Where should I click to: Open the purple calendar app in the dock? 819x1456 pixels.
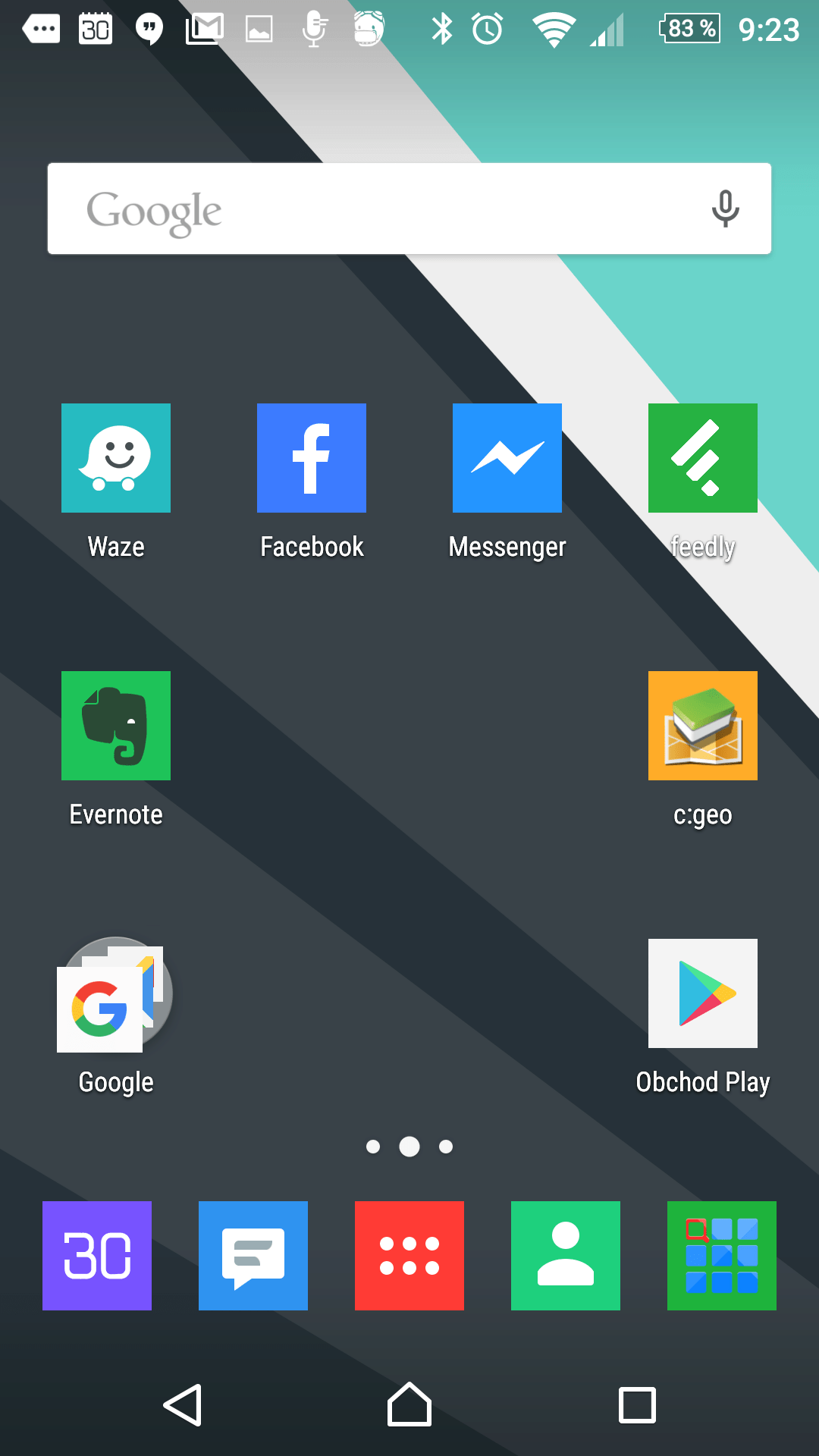tap(97, 1256)
